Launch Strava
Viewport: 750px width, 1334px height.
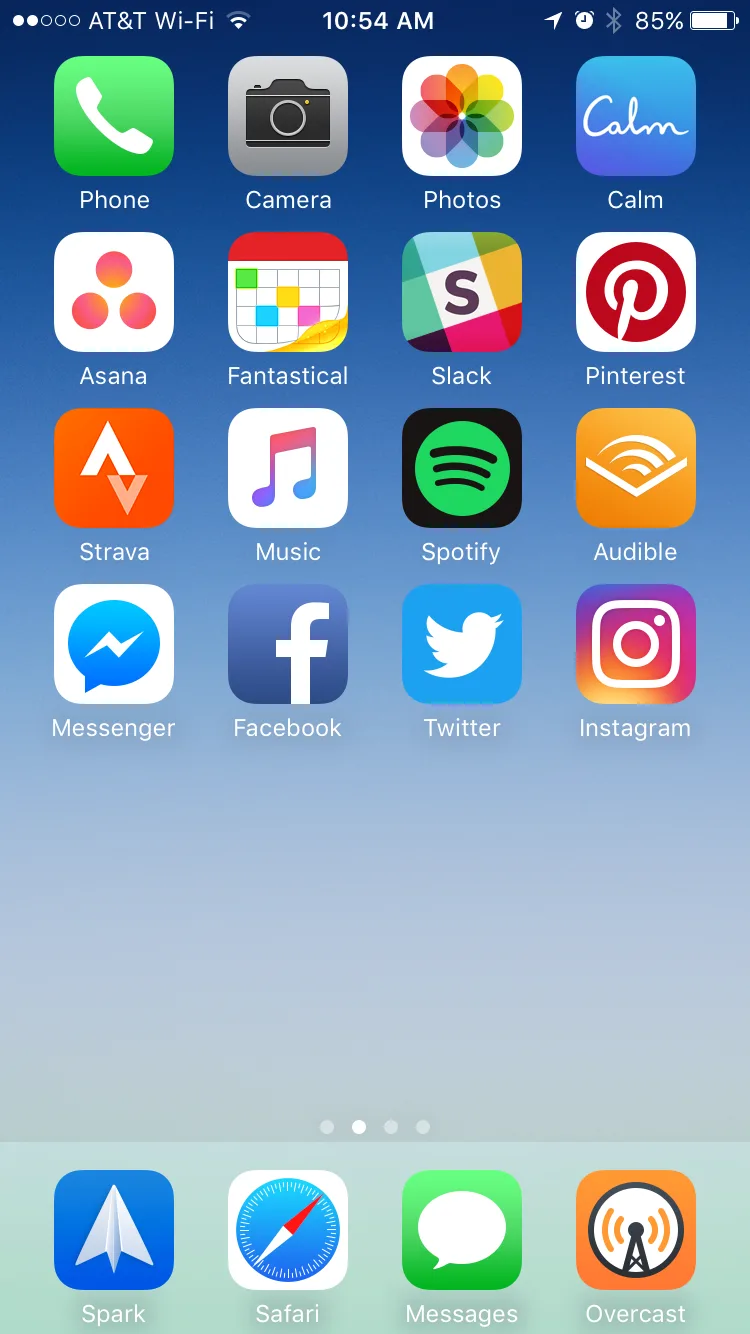(x=114, y=468)
